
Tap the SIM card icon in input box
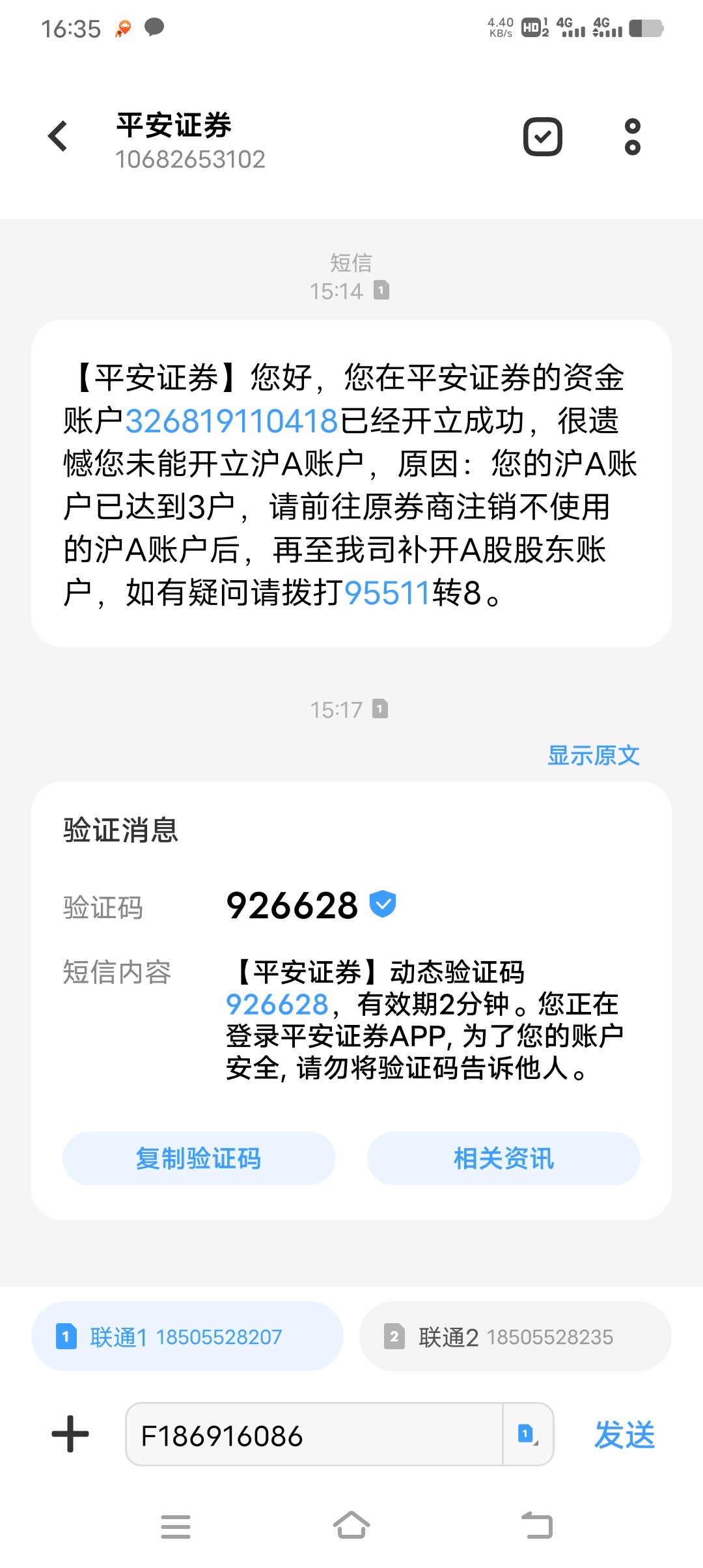click(527, 1434)
